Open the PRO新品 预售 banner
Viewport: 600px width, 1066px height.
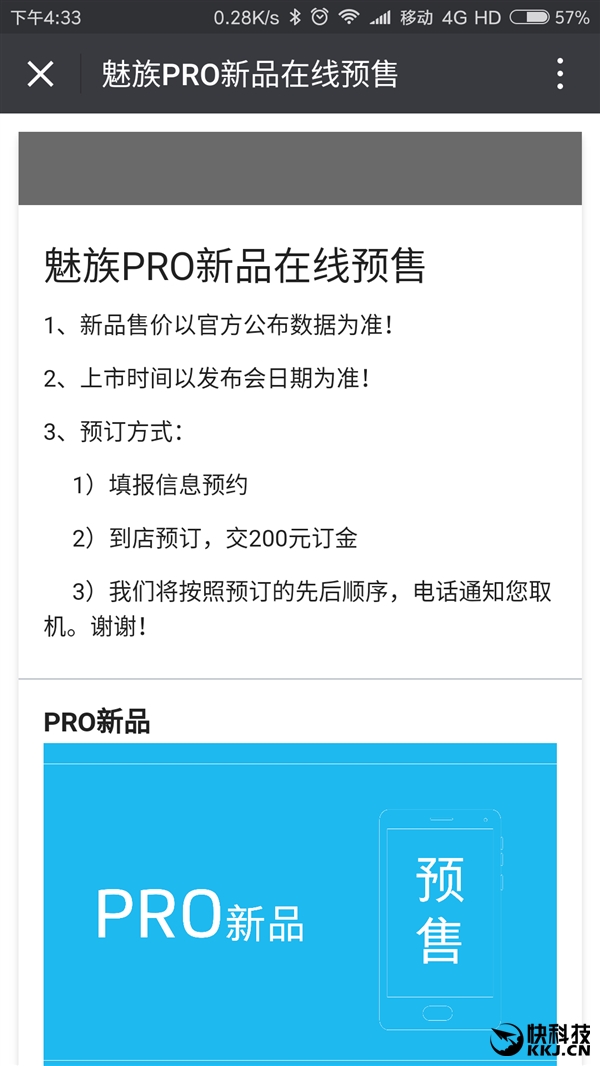click(x=300, y=900)
